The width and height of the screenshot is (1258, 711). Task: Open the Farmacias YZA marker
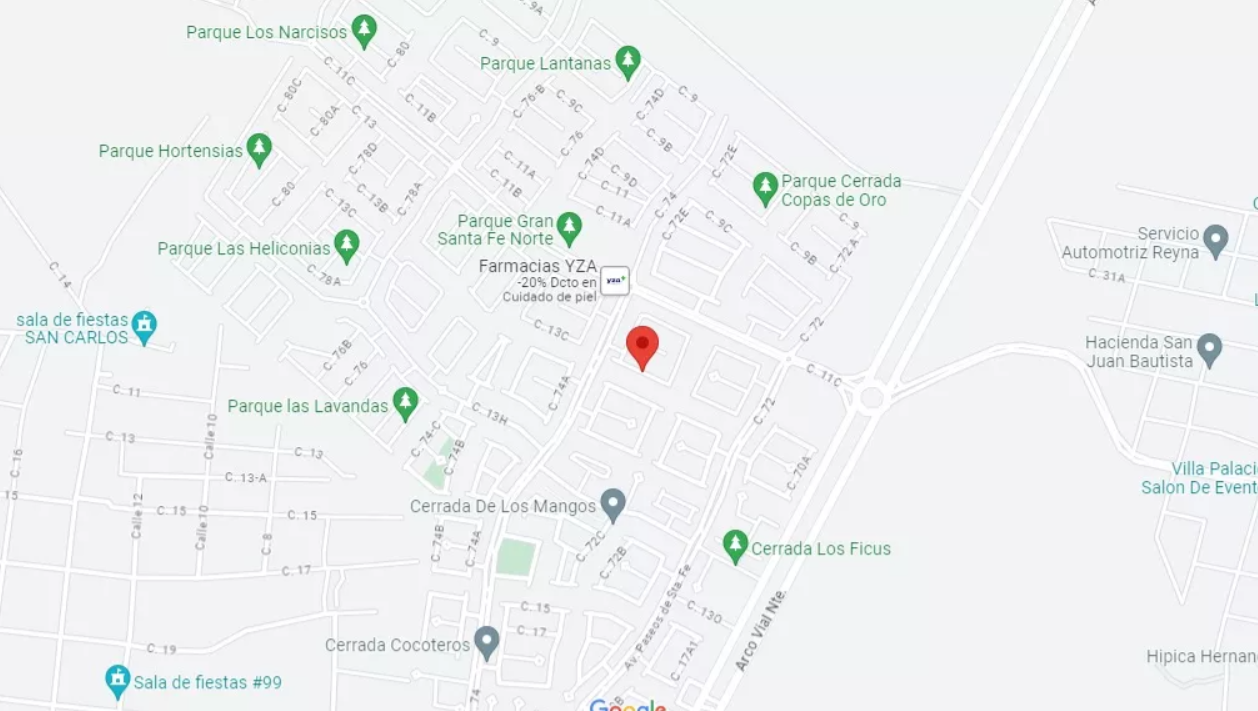pos(614,280)
